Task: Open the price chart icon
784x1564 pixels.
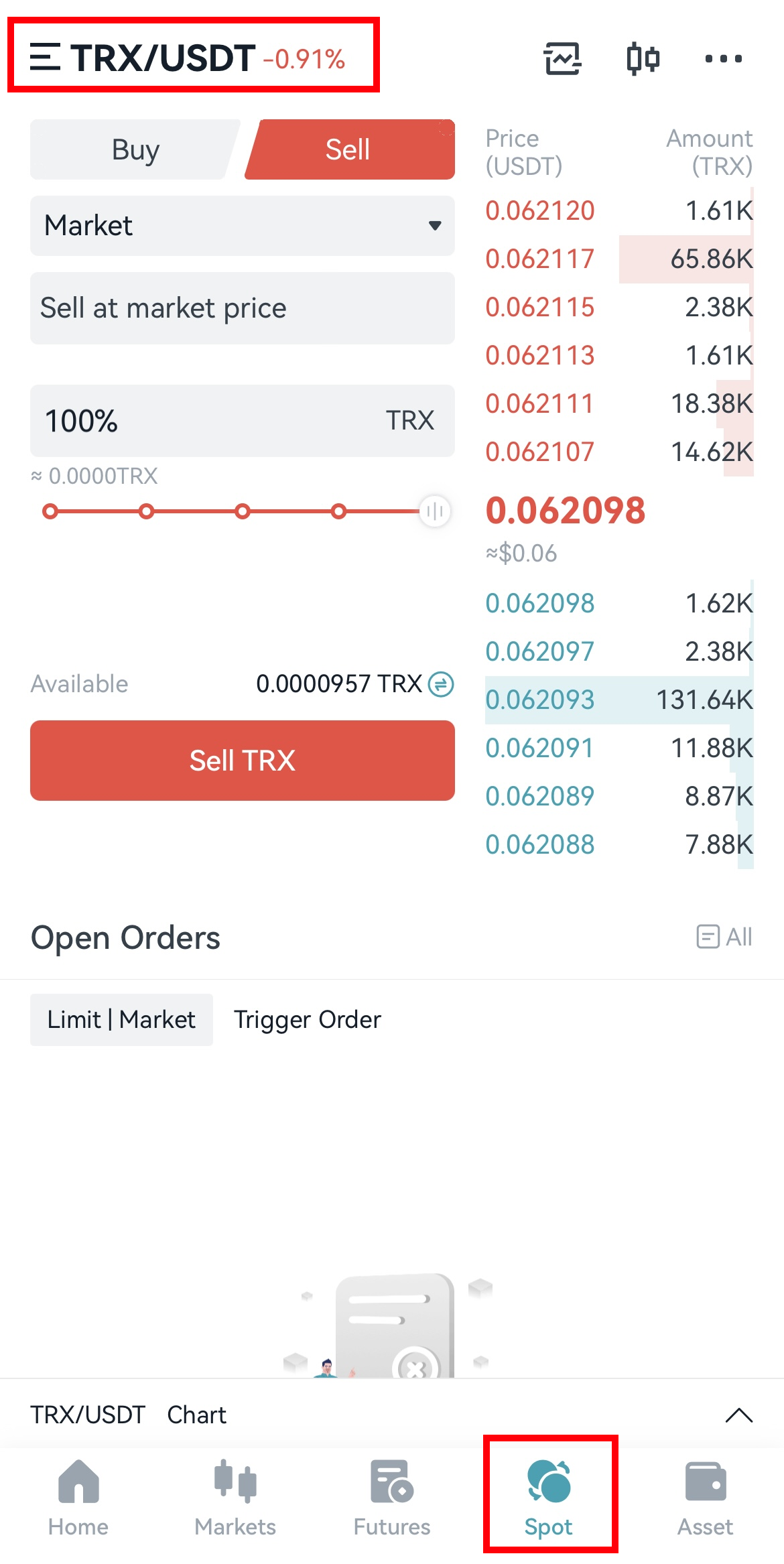Action: coord(562,58)
